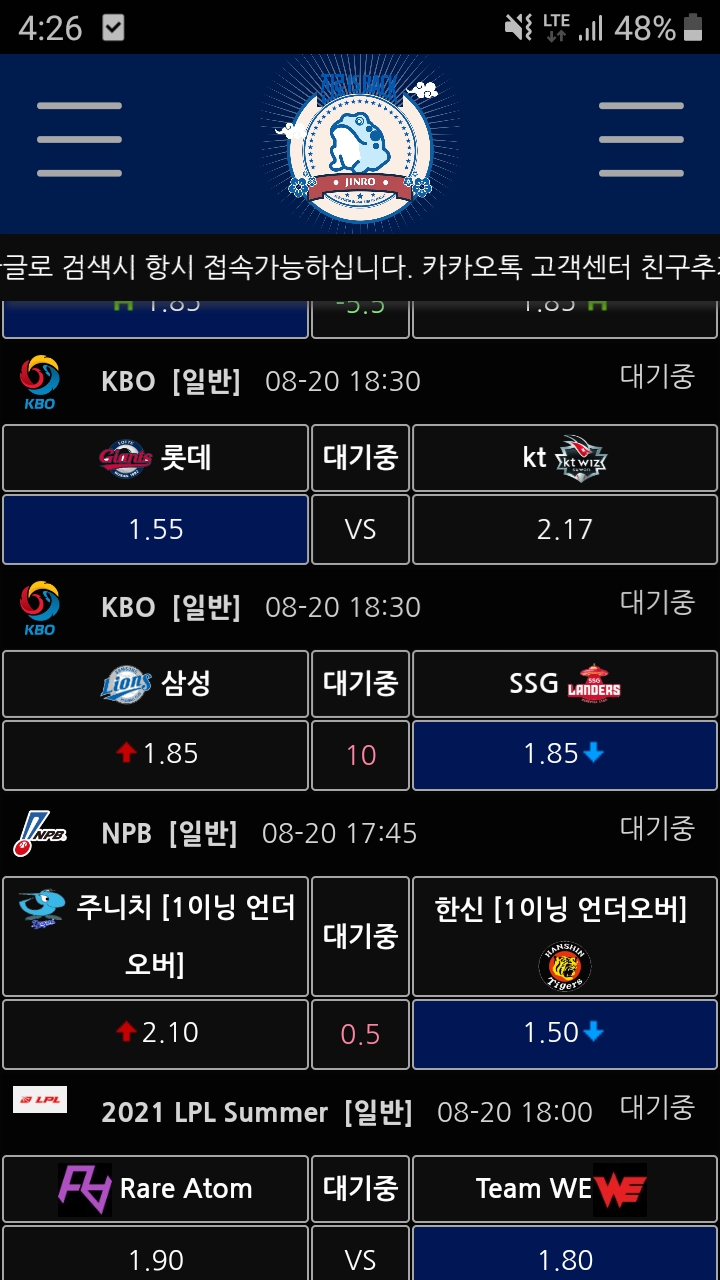The height and width of the screenshot is (1280, 720).
Task: Go to home via JINRO logo
Action: [x=359, y=140]
